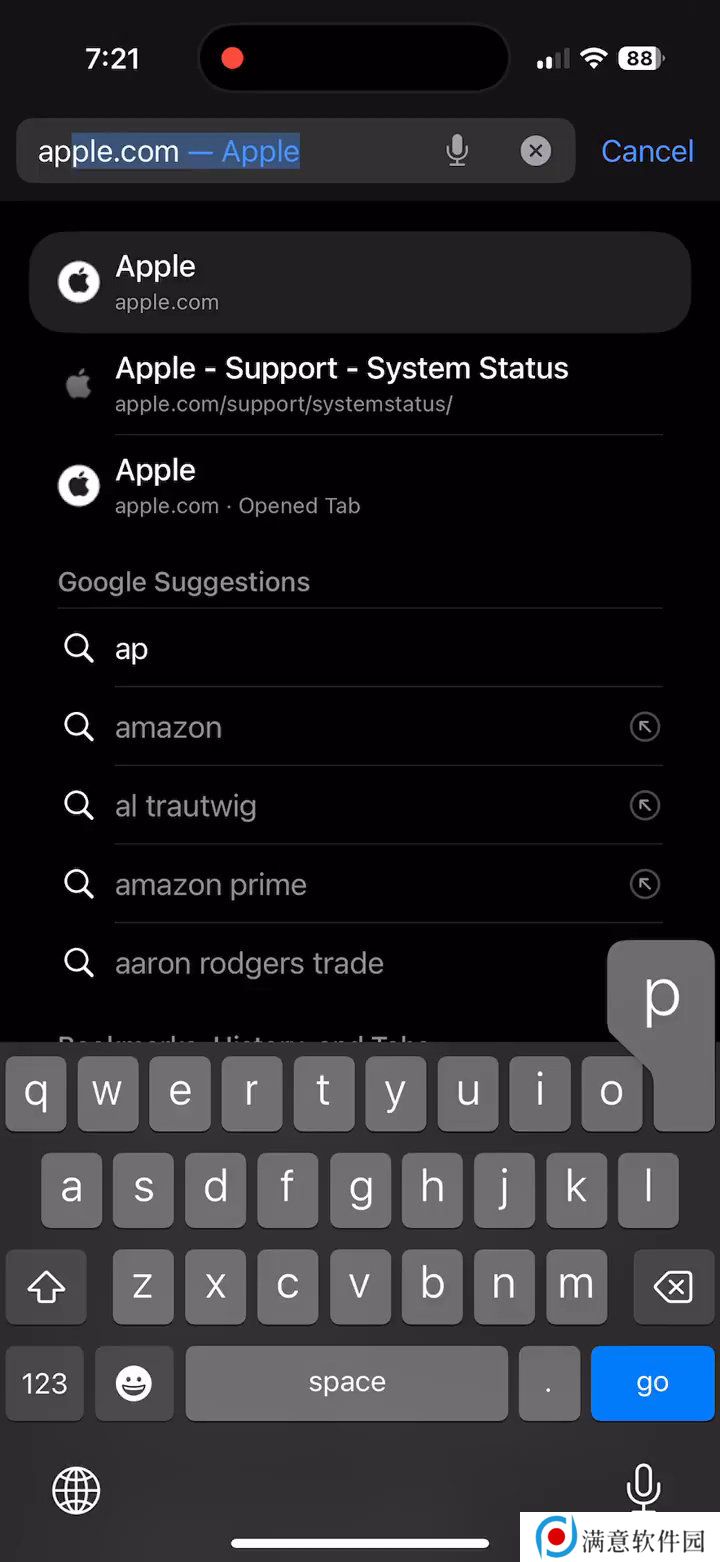Tap the microphone icon in the address bar
The image size is (720, 1562).
(457, 151)
